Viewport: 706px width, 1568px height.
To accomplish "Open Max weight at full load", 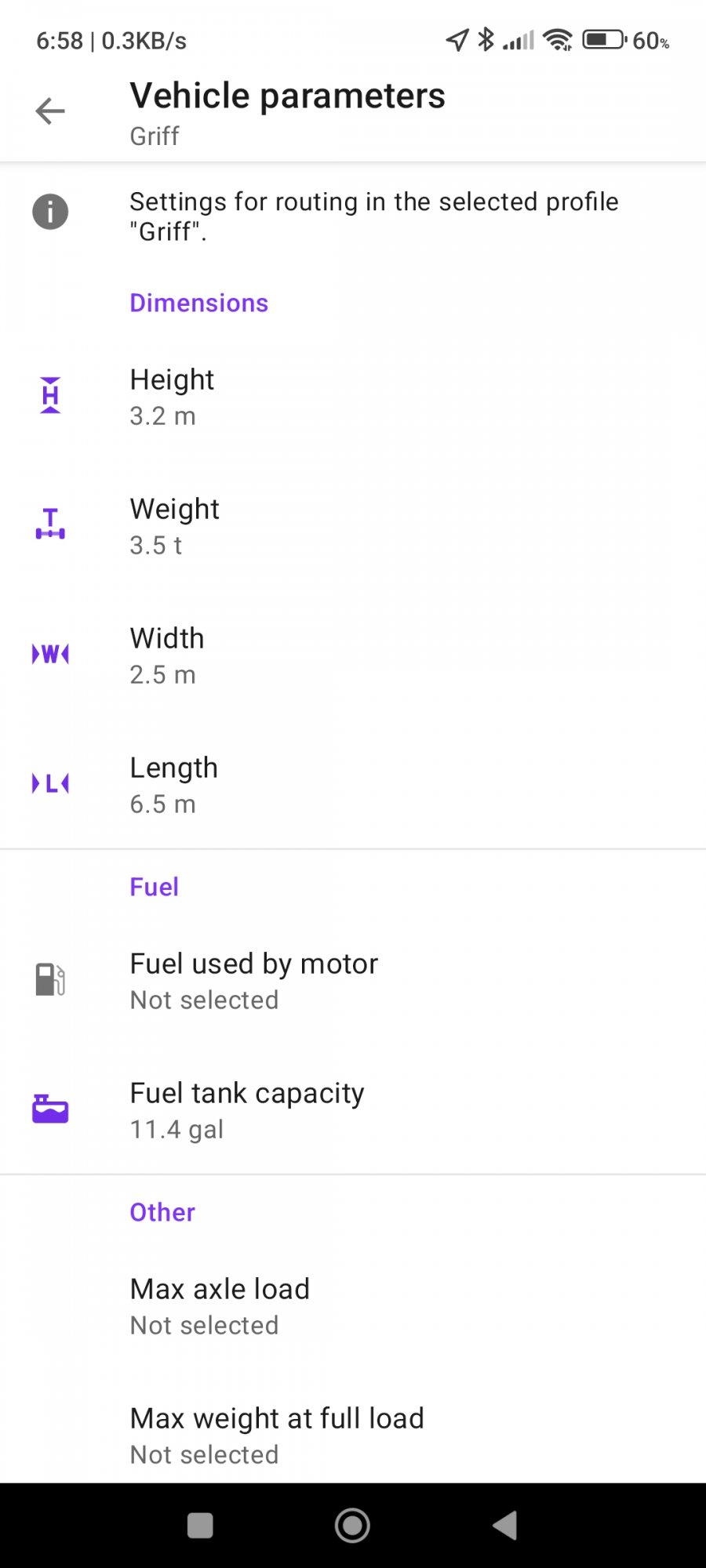I will [x=353, y=1436].
